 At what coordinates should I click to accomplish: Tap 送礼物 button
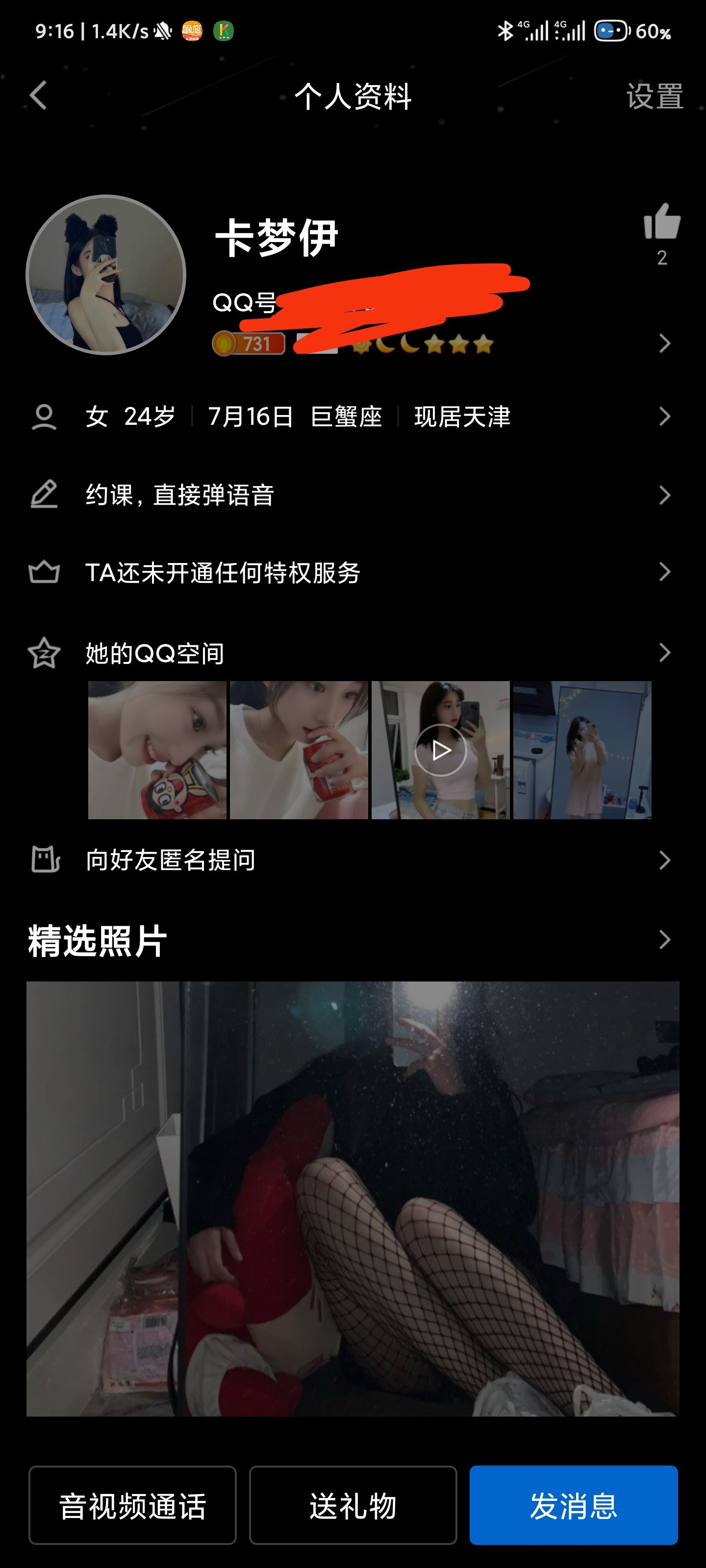tap(353, 1505)
